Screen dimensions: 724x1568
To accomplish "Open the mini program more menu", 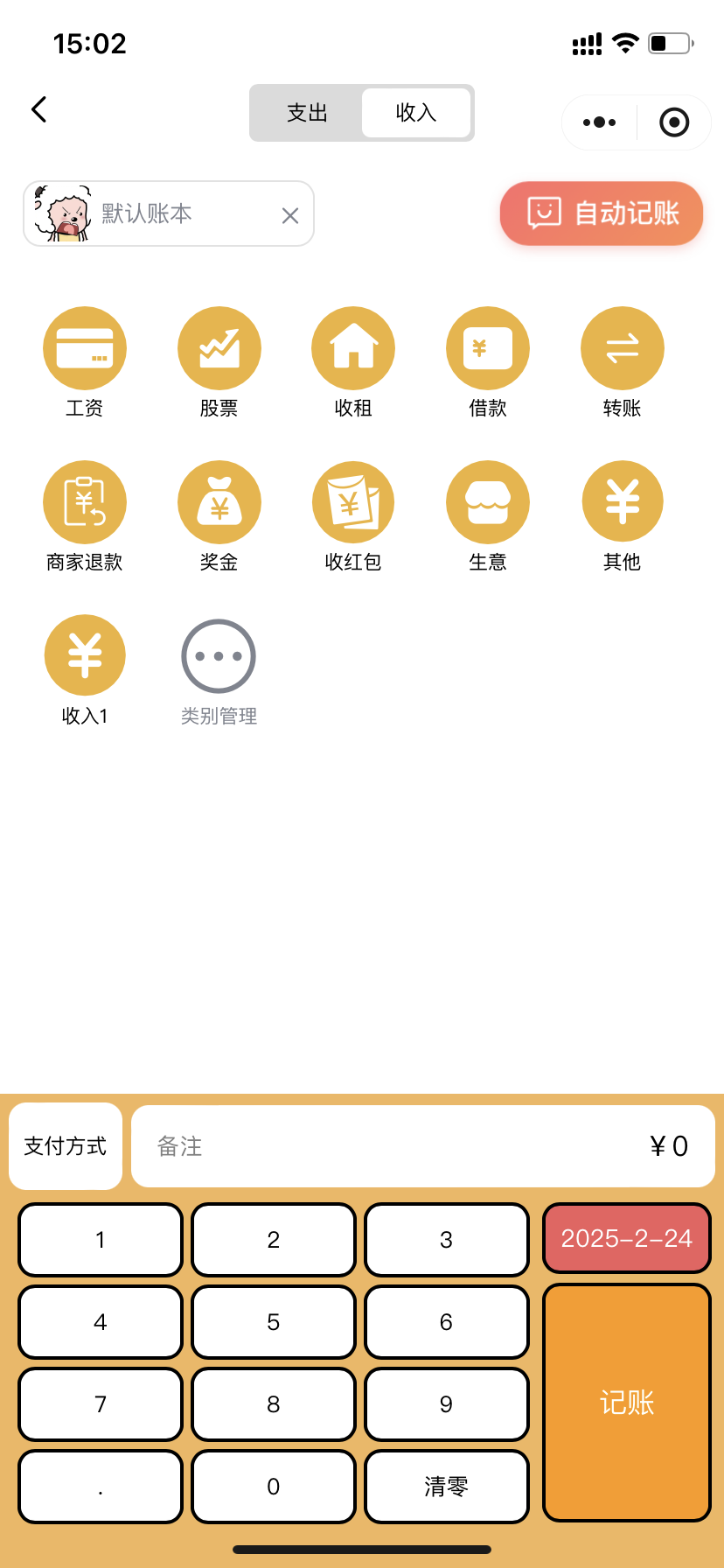I will (600, 122).
